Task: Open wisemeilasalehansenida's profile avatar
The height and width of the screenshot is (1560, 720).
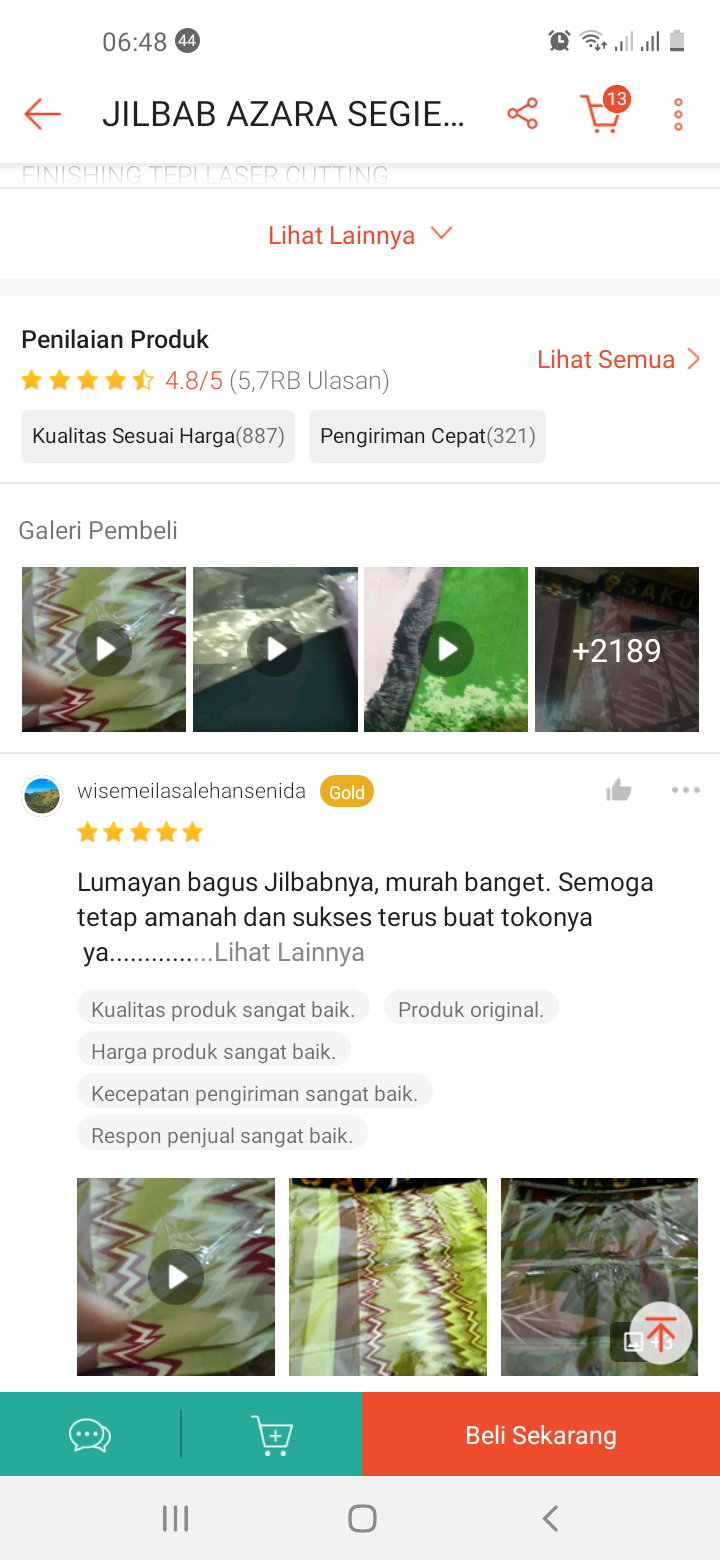Action: 42,795
